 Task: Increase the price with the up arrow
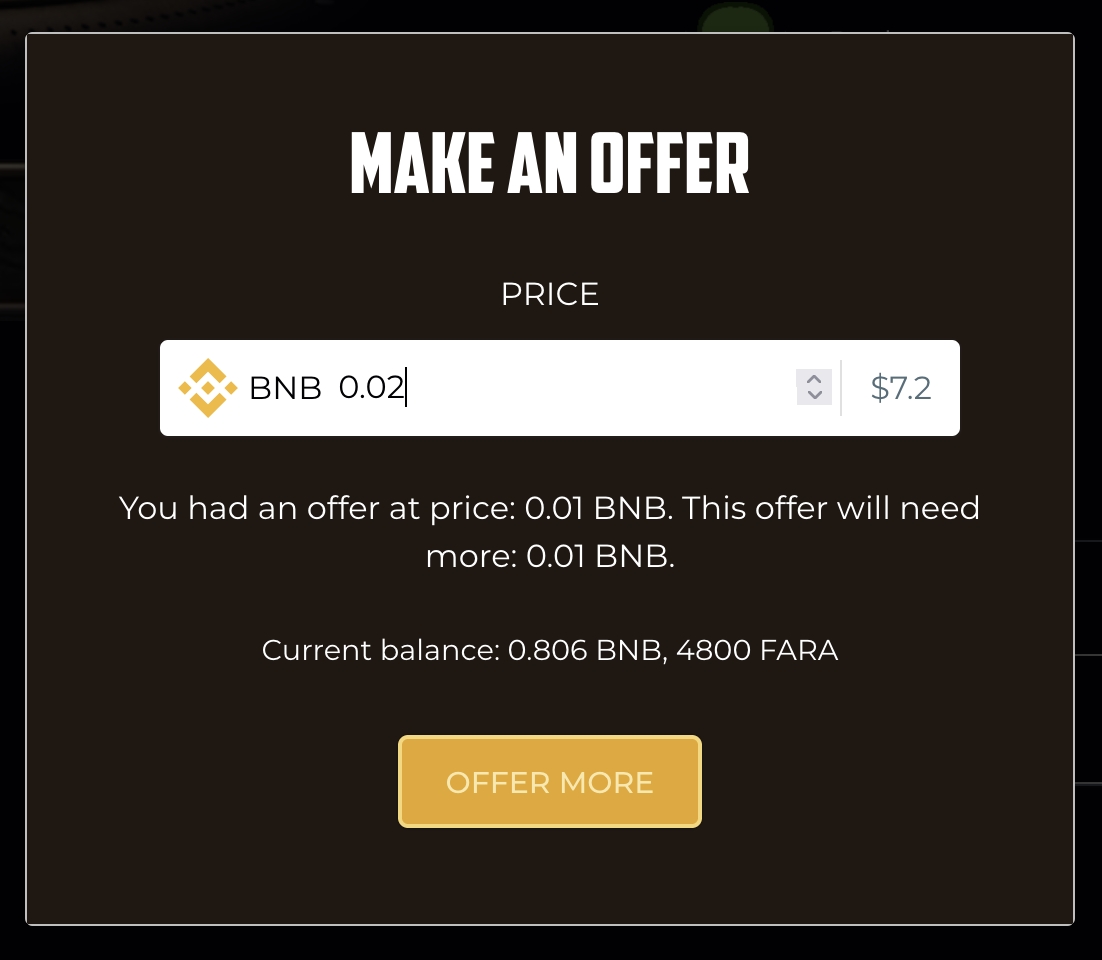point(814,379)
